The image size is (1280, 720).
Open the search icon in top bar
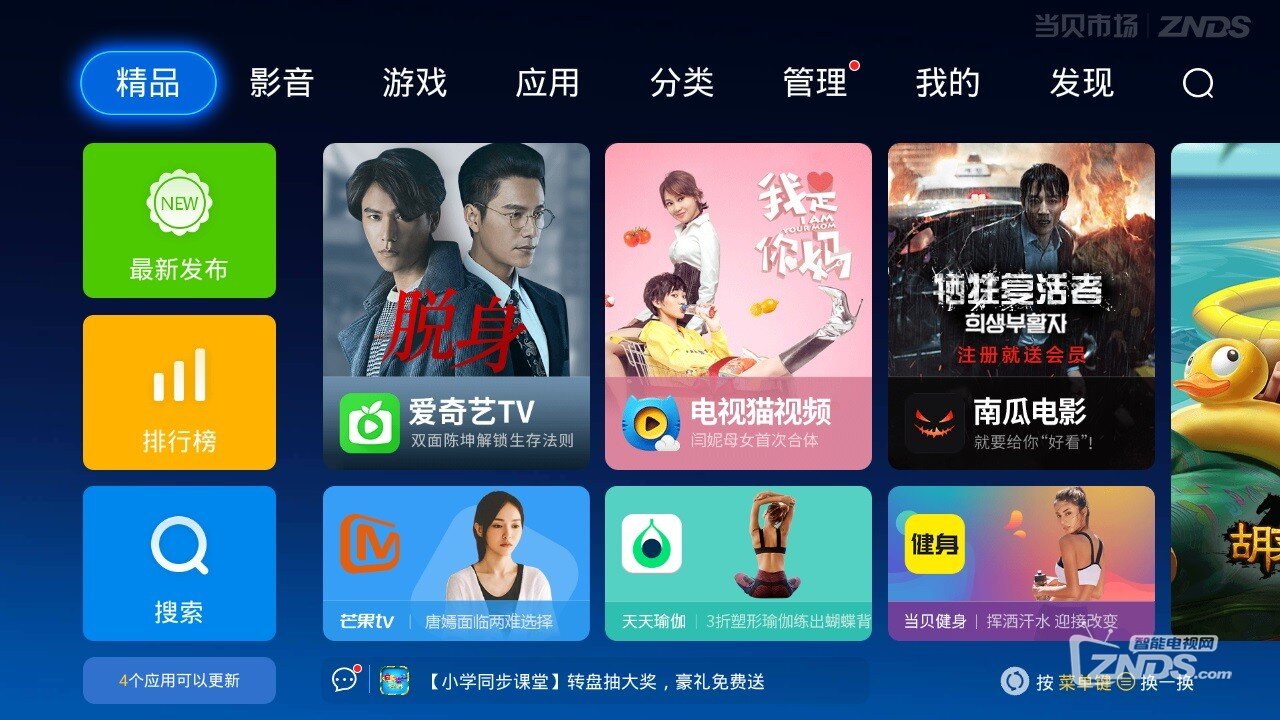coord(1197,84)
